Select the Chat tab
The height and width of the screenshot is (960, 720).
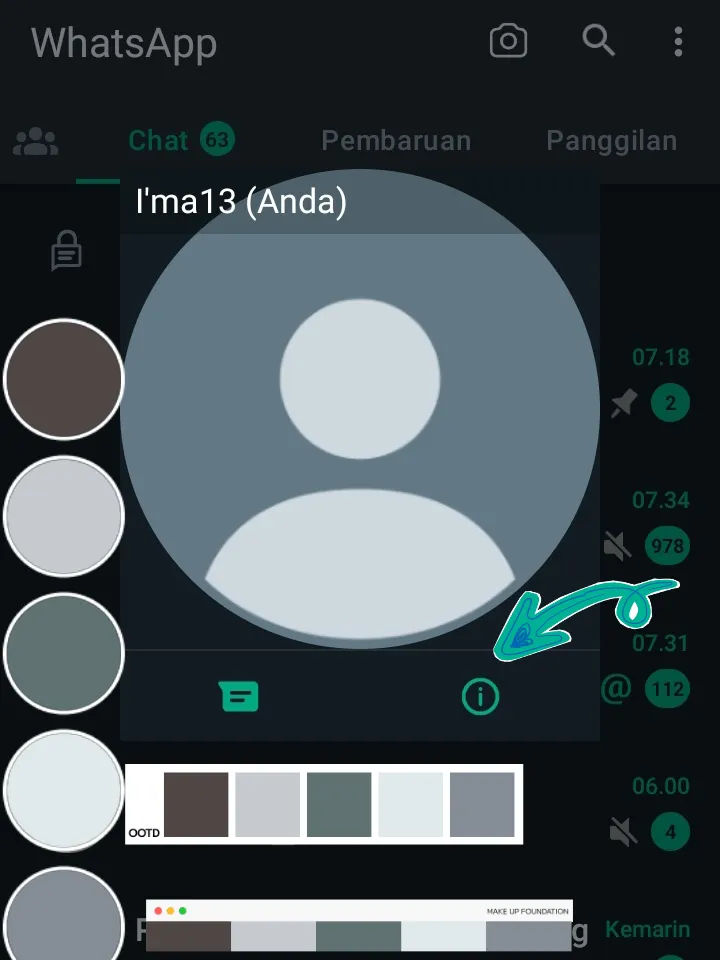180,140
